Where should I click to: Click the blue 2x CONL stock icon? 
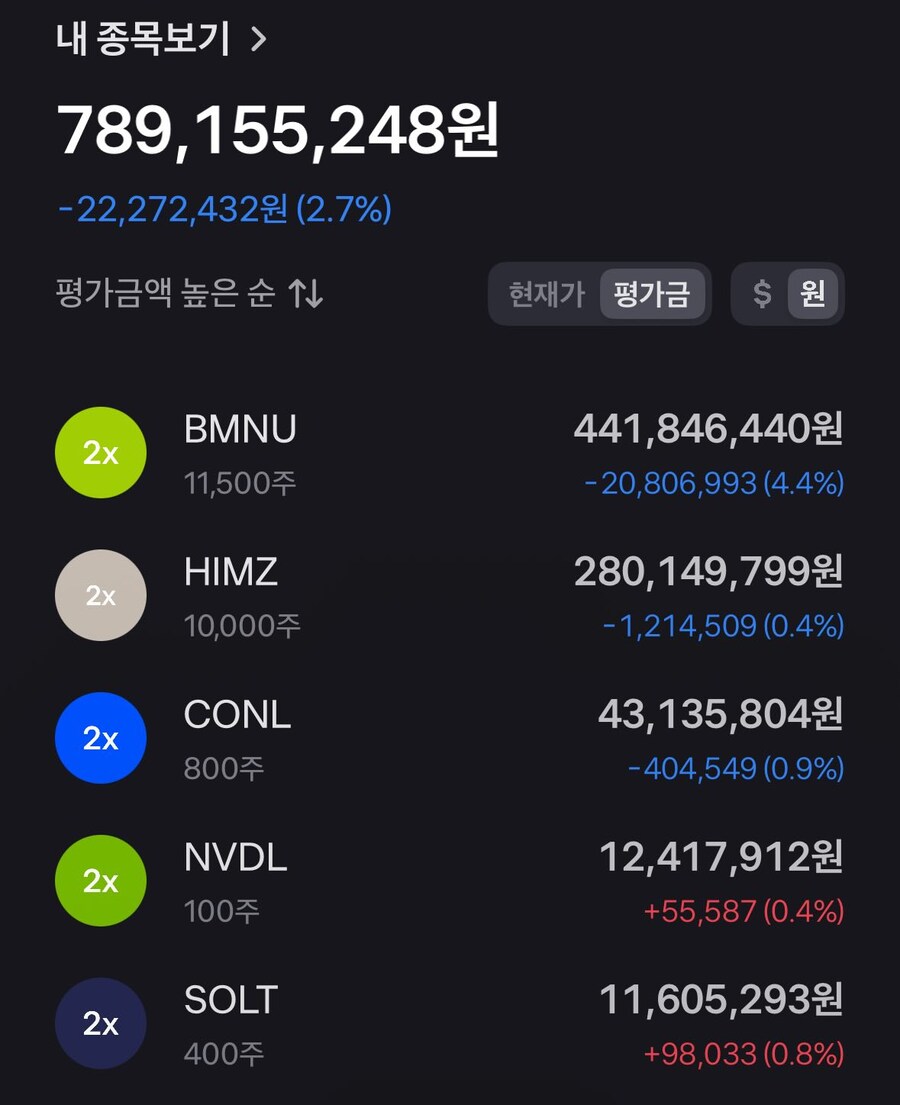[x=100, y=738]
